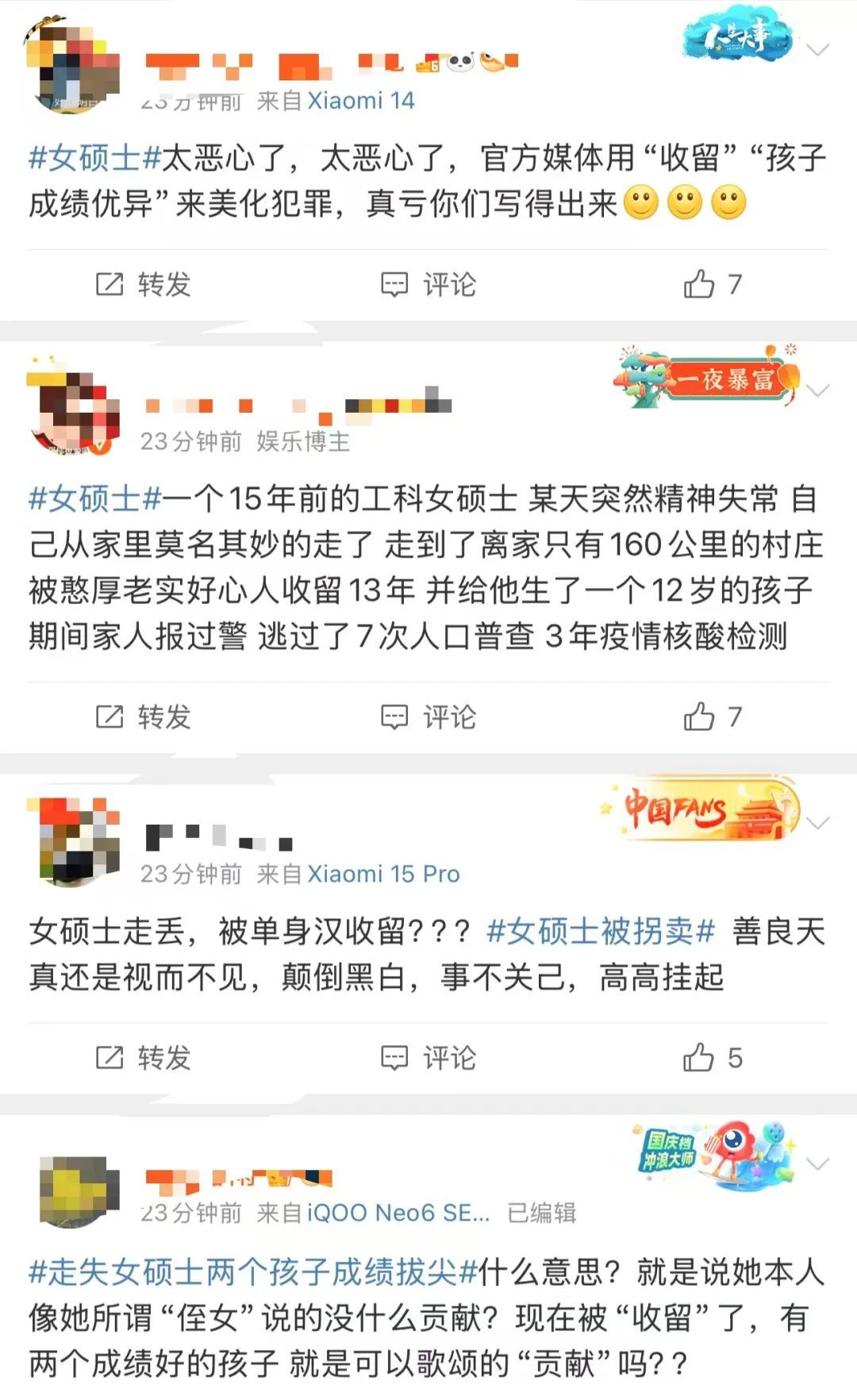Open the #女硕士# hashtag in the first post
This screenshot has height=1400, width=857.
(95, 158)
